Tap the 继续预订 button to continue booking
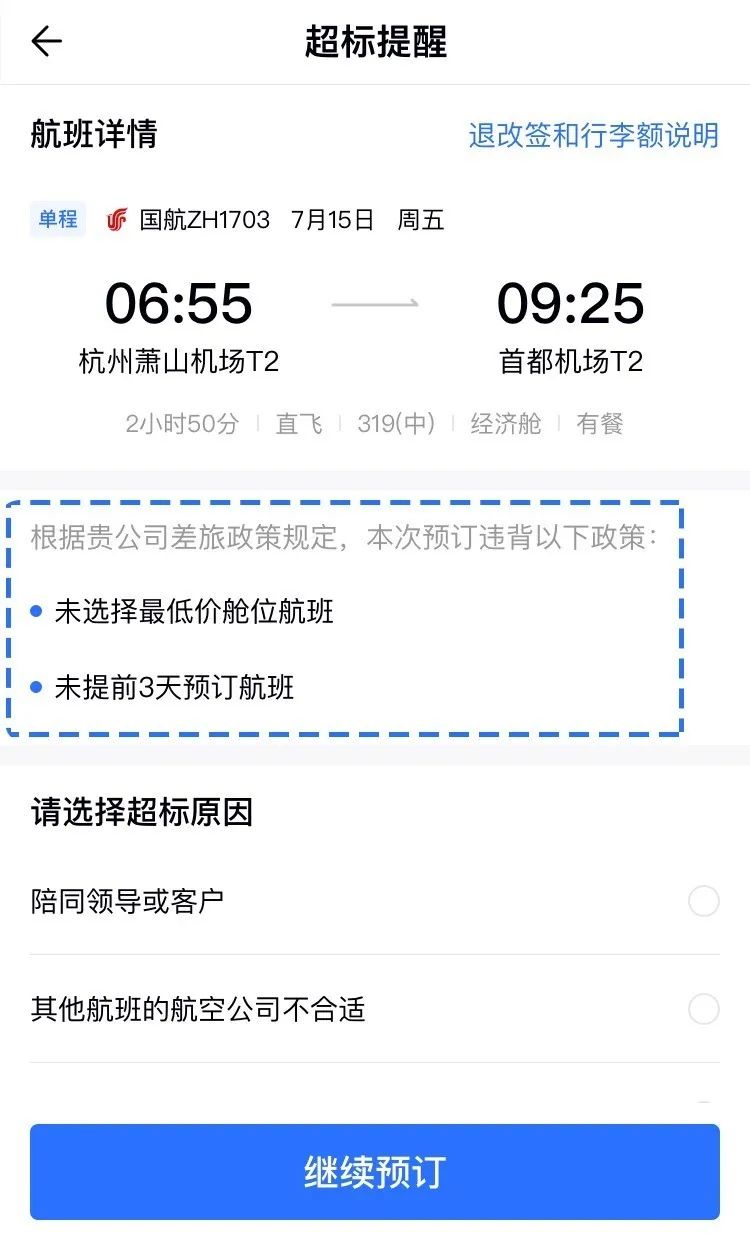Viewport: 750px width, 1250px height. (x=375, y=1172)
